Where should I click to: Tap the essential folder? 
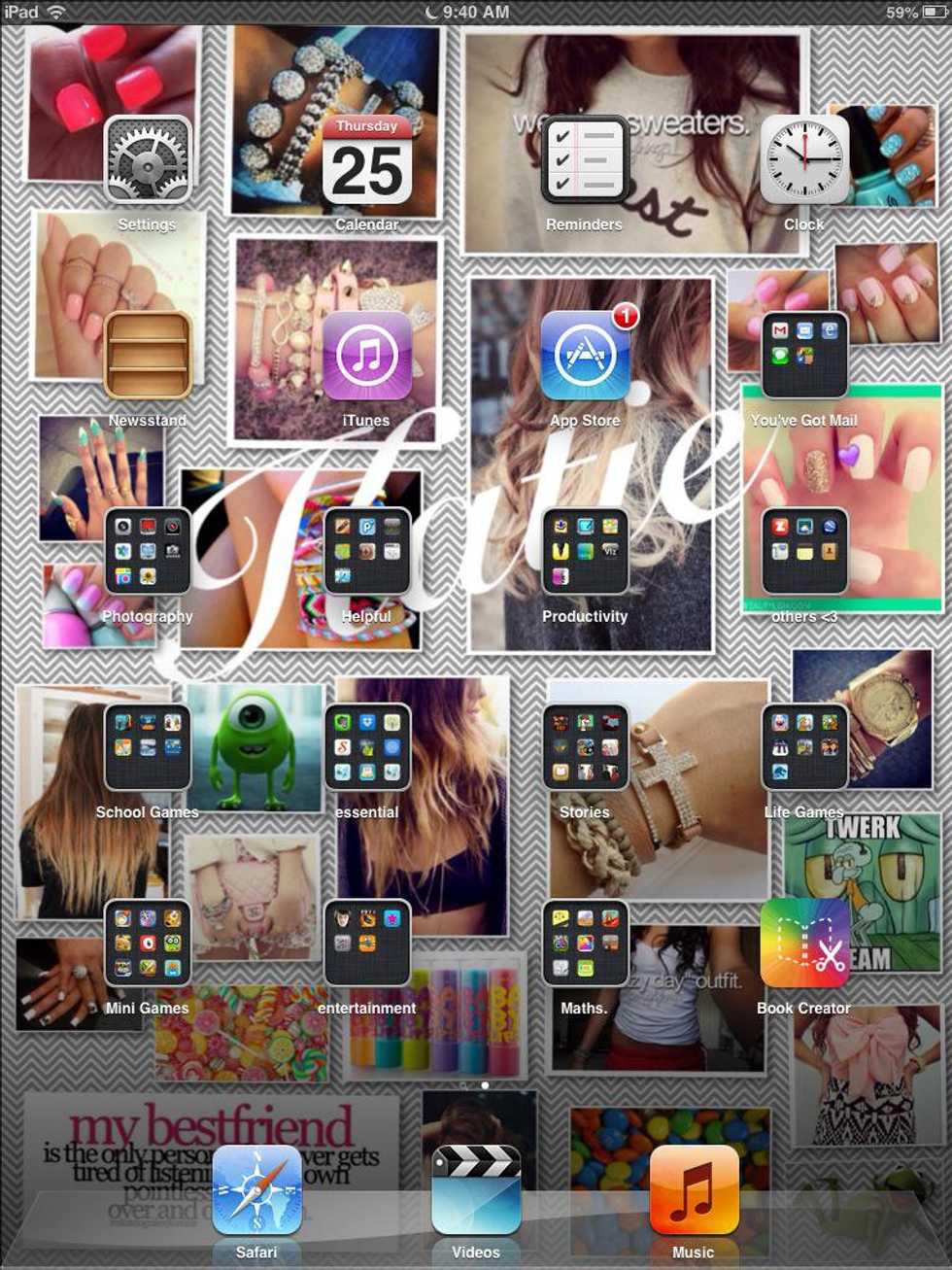[x=367, y=747]
